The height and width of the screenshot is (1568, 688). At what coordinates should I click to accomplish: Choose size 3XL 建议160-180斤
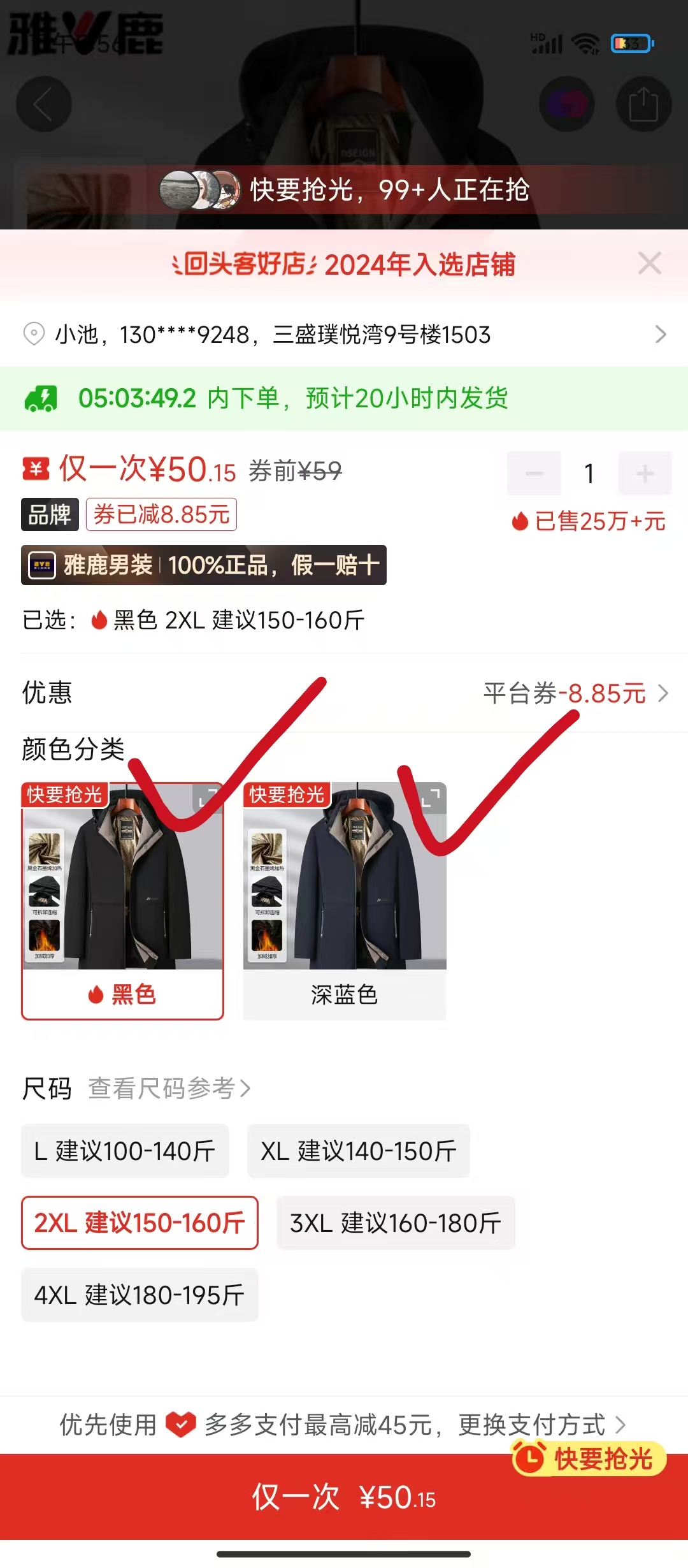tap(395, 1223)
